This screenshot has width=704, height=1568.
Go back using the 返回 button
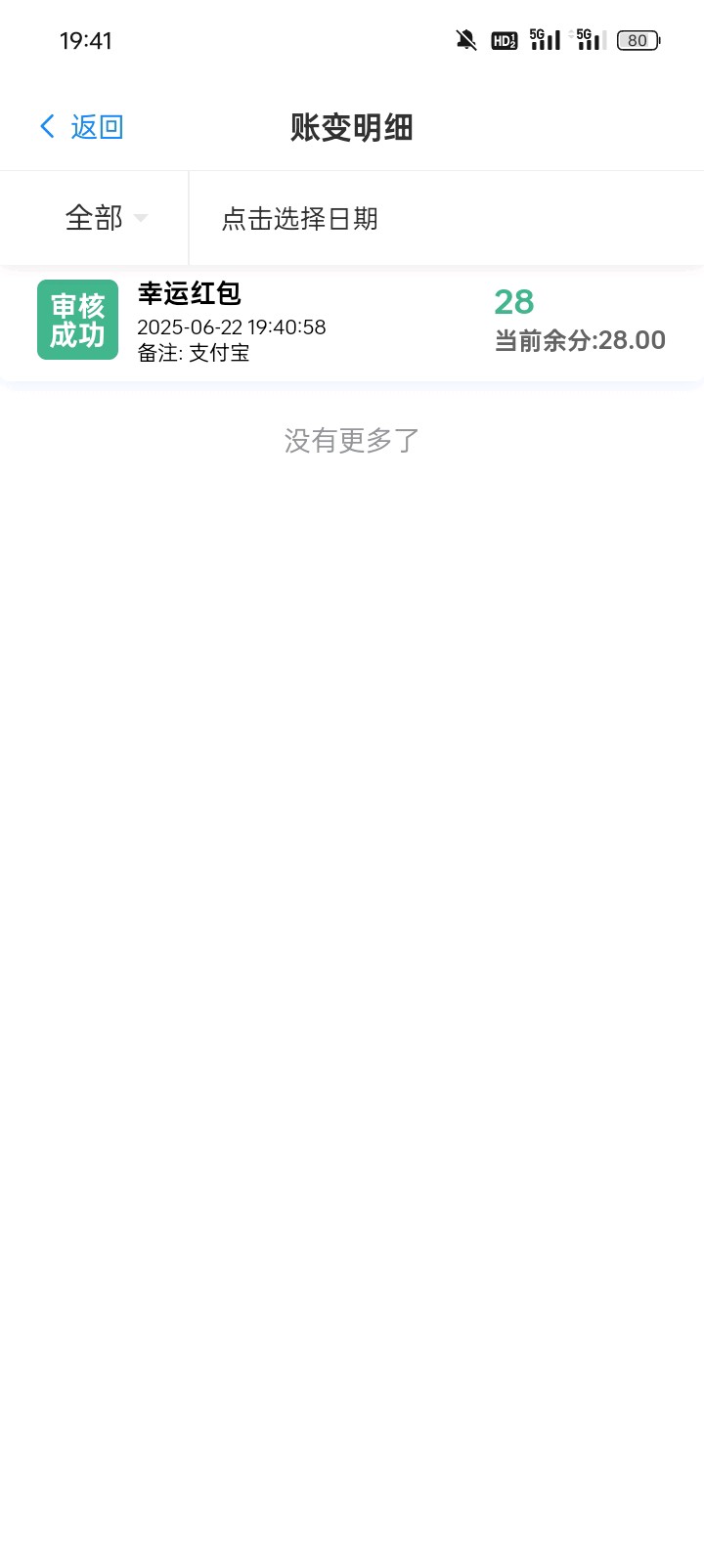click(82, 127)
